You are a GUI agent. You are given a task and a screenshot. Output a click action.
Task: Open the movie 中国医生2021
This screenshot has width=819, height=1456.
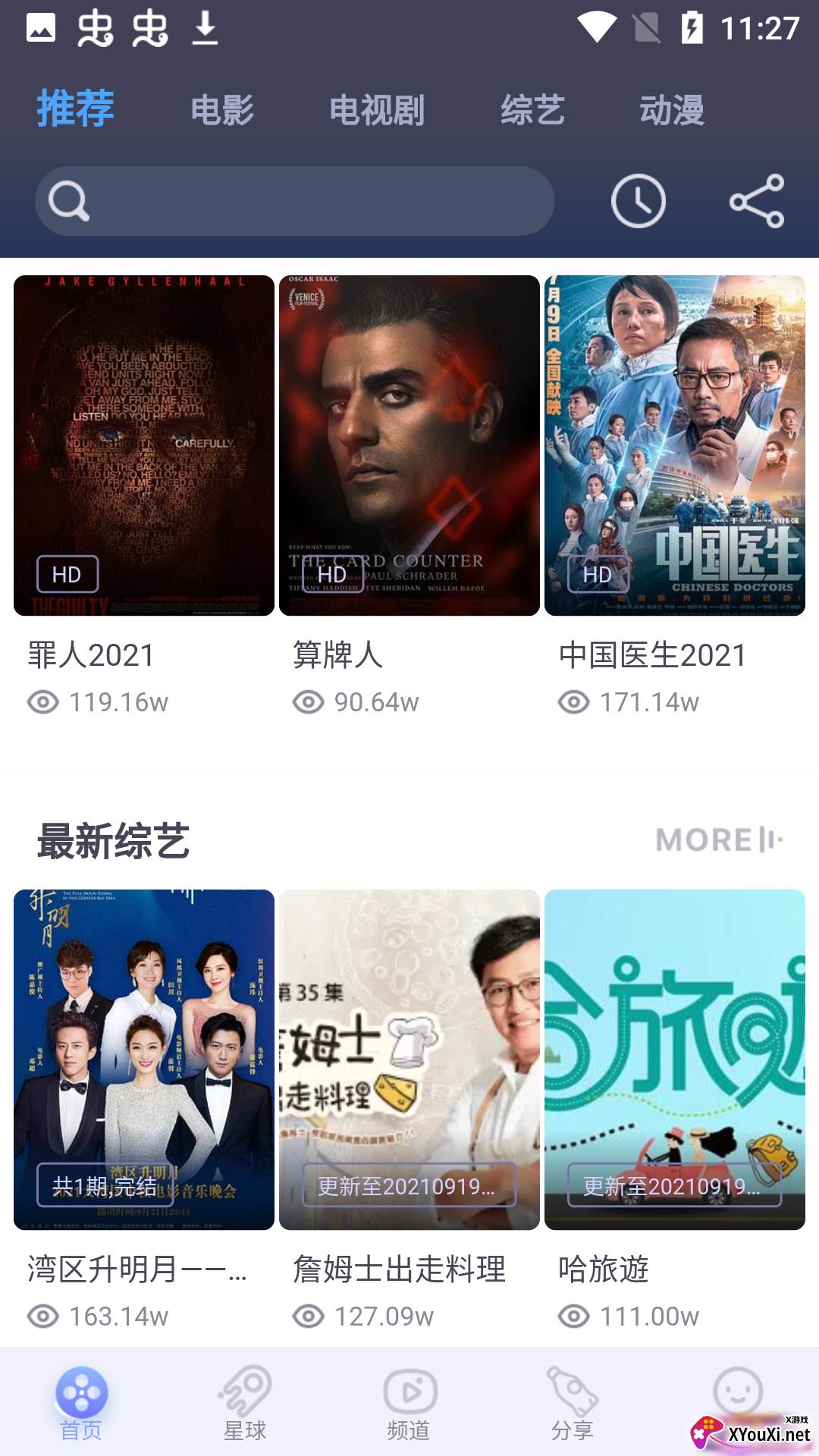pos(675,446)
